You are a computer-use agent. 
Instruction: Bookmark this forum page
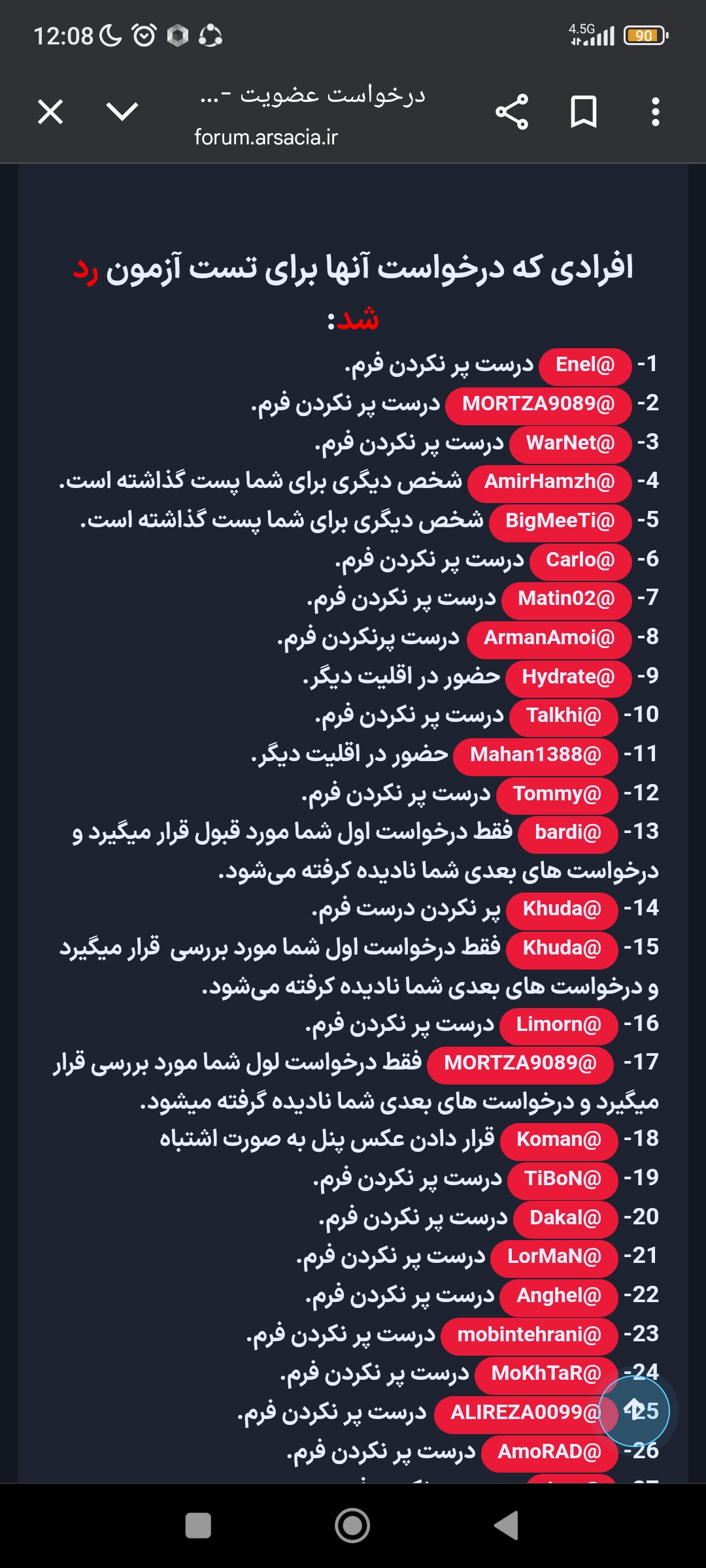click(584, 112)
